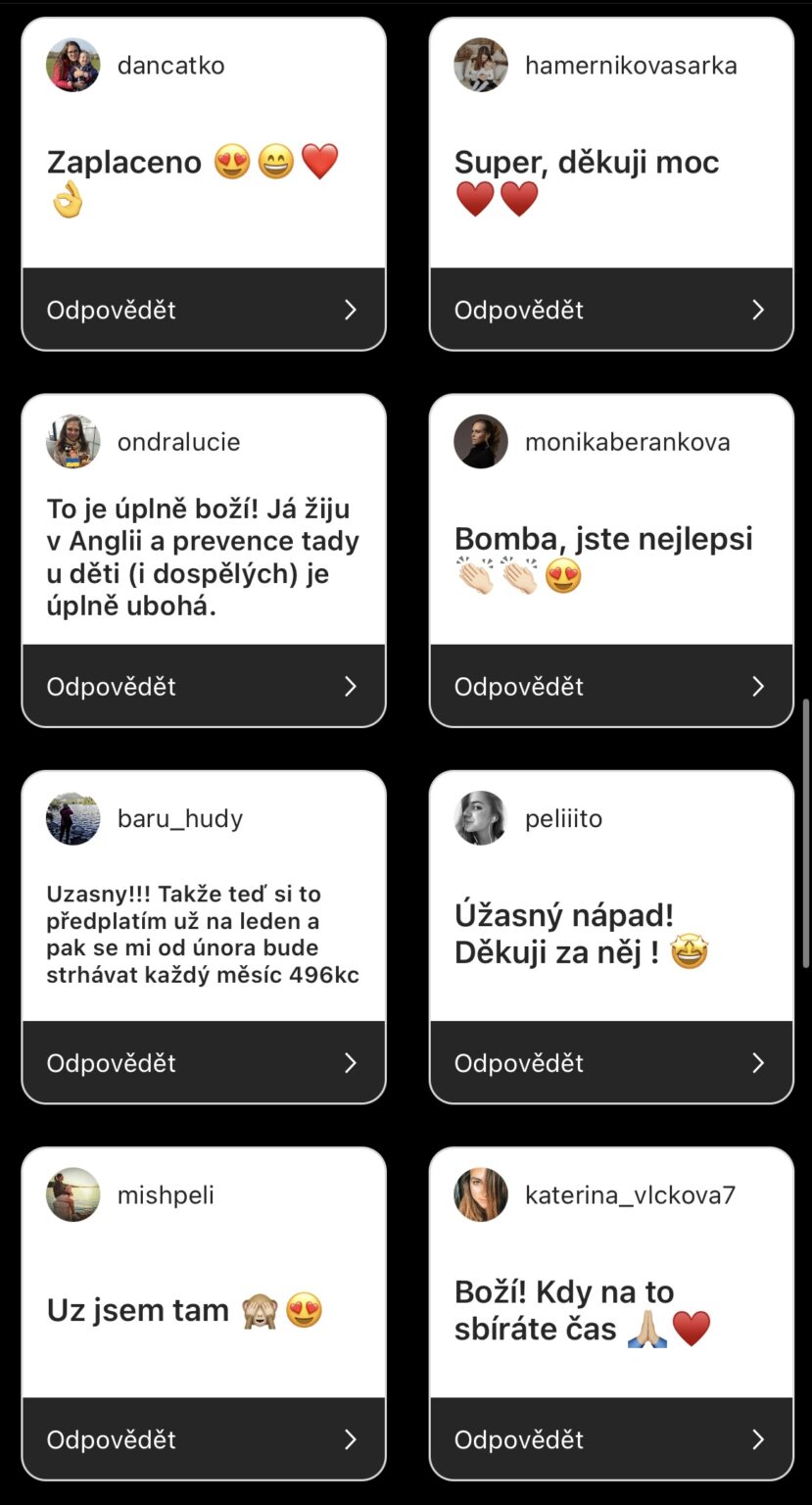Tap Odpovědět on katerina_vlckova7's card

tap(610, 1438)
